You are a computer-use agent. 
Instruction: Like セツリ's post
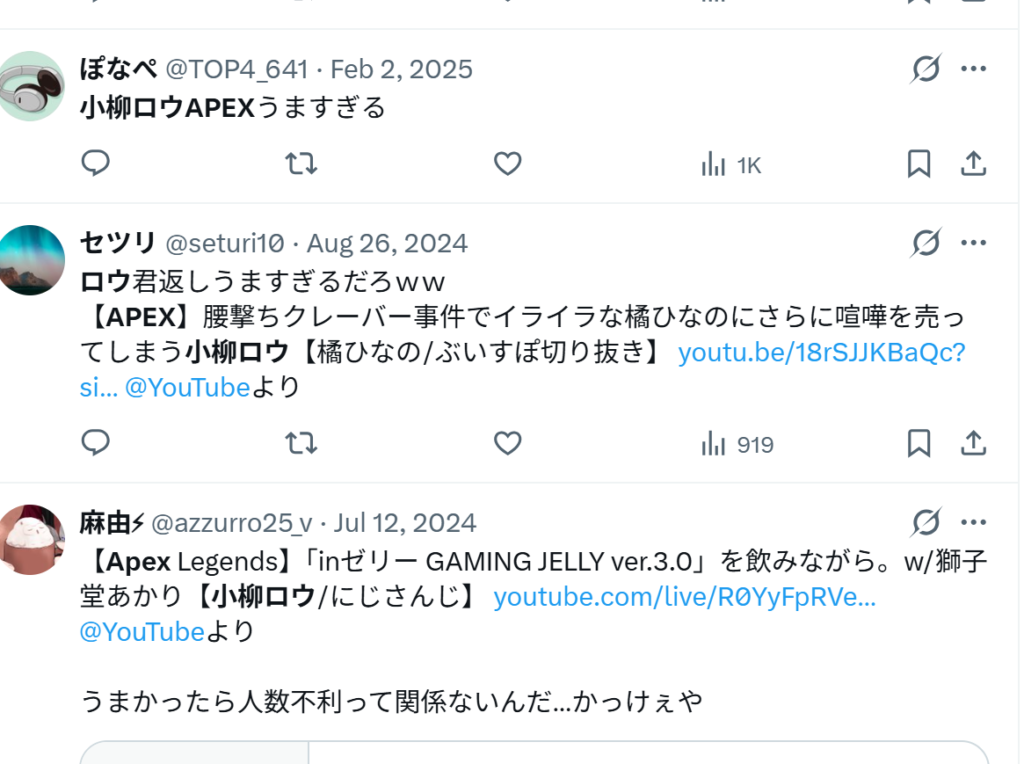coord(508,442)
